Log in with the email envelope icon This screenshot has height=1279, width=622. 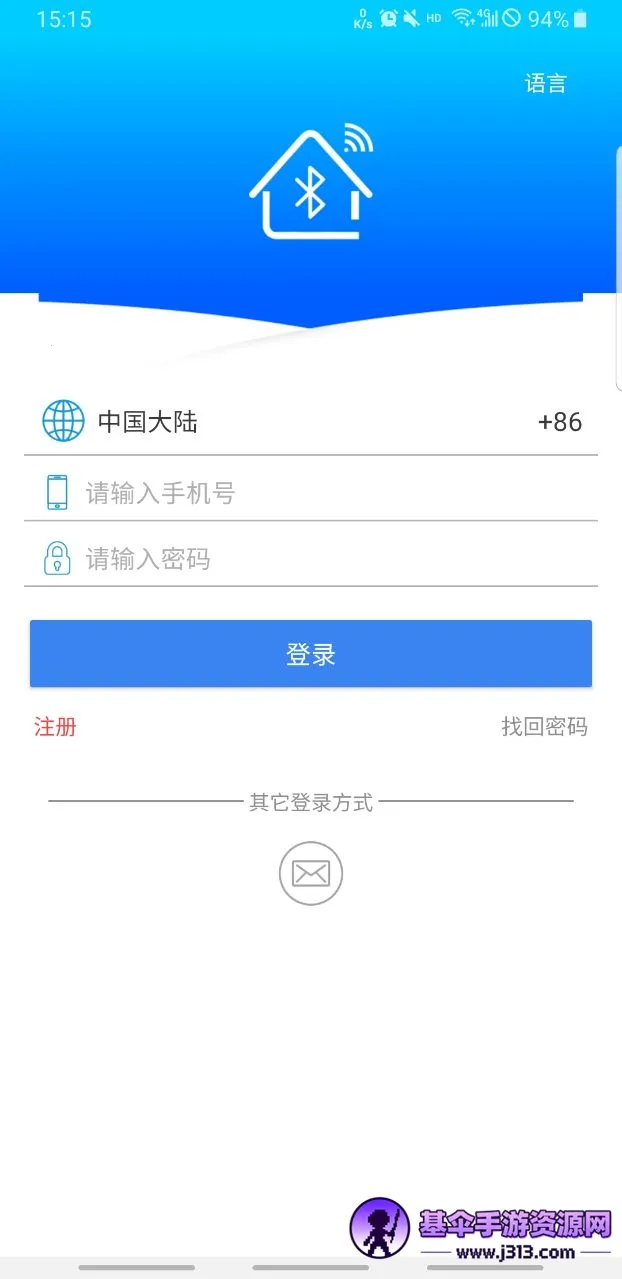pyautogui.click(x=310, y=874)
